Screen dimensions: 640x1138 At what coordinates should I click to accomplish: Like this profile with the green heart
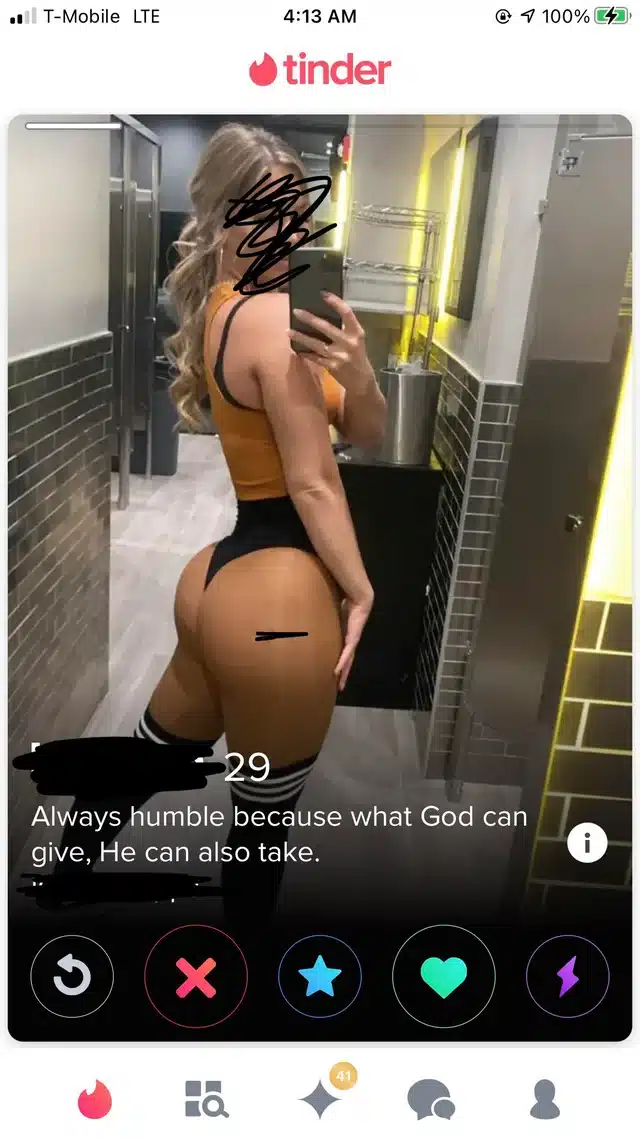443,976
